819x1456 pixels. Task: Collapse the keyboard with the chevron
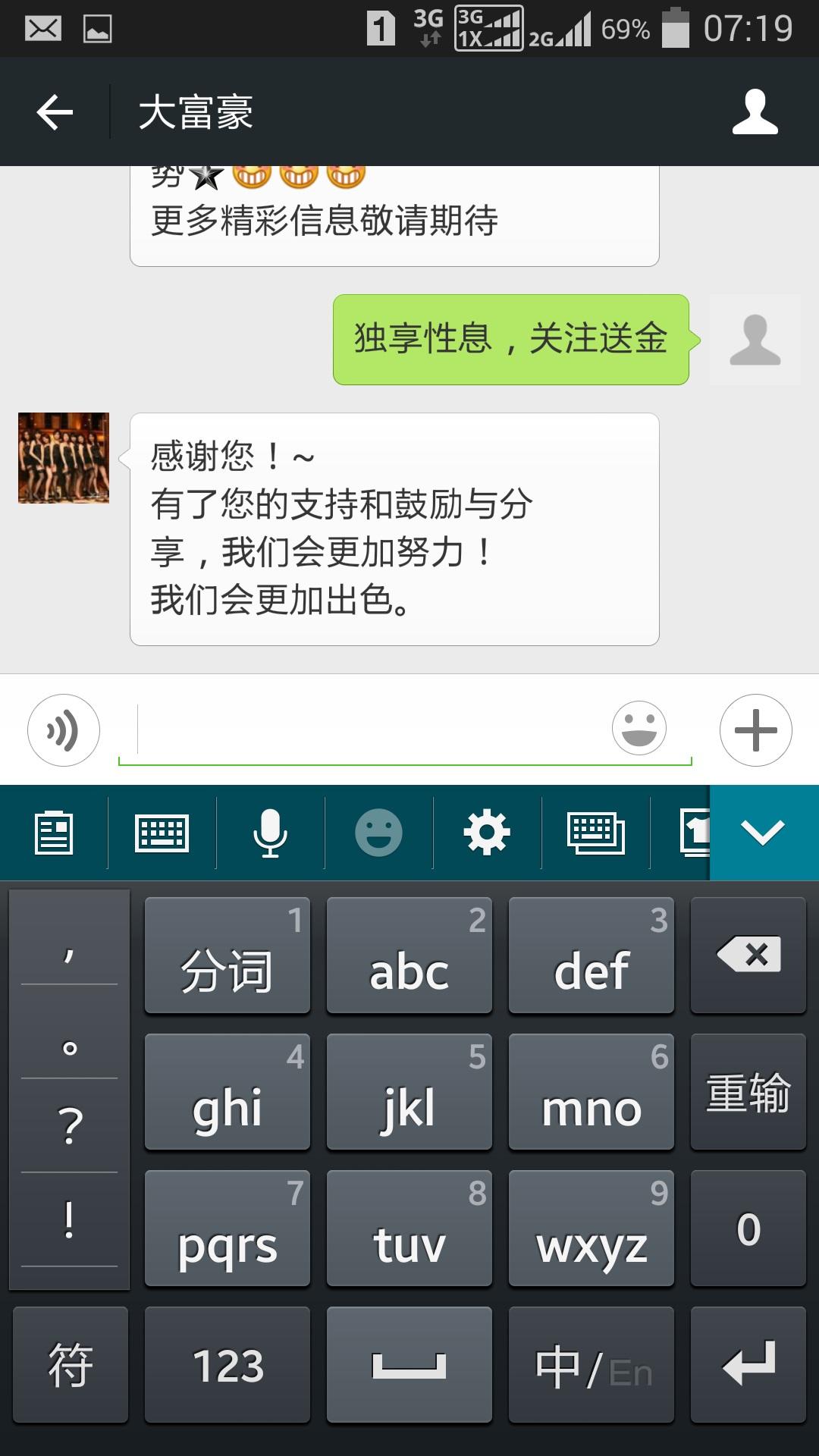(763, 833)
